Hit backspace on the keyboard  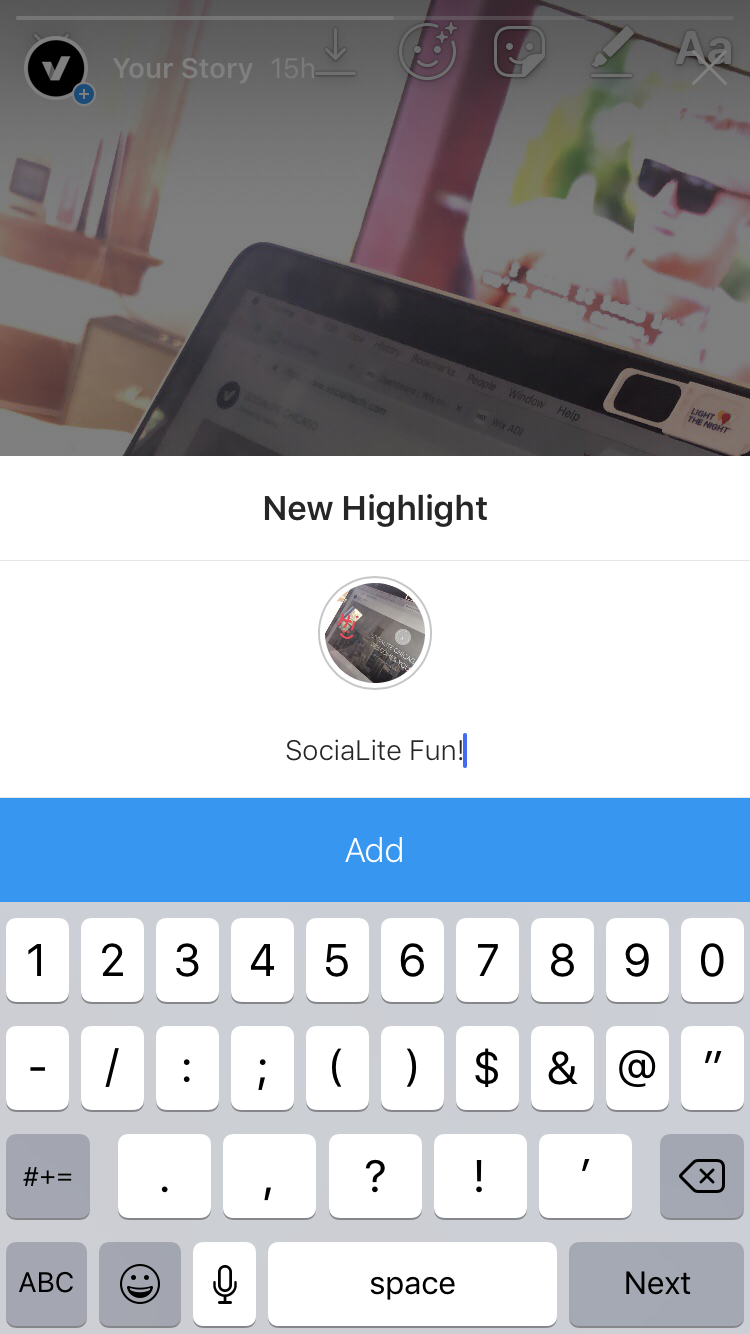click(x=702, y=1176)
